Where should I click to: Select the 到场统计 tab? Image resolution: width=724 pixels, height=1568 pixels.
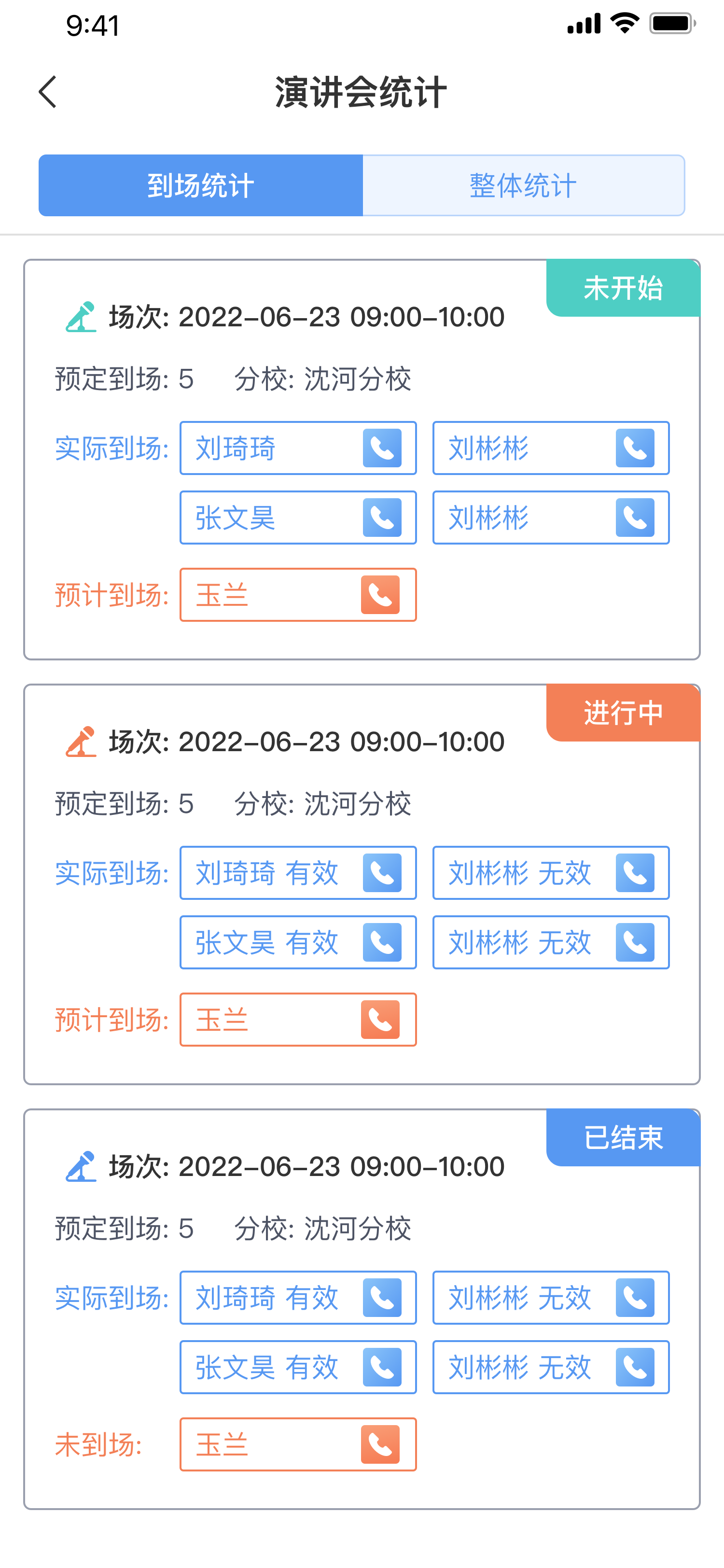coord(201,185)
